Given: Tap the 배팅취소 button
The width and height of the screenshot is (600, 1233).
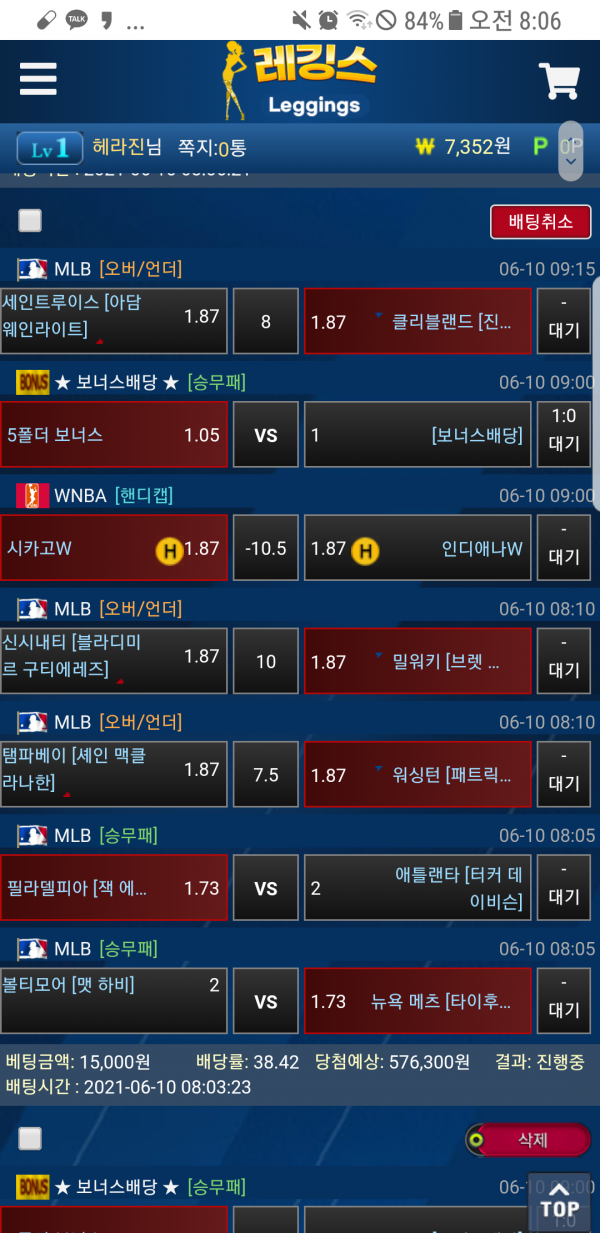Looking at the screenshot, I should [540, 222].
